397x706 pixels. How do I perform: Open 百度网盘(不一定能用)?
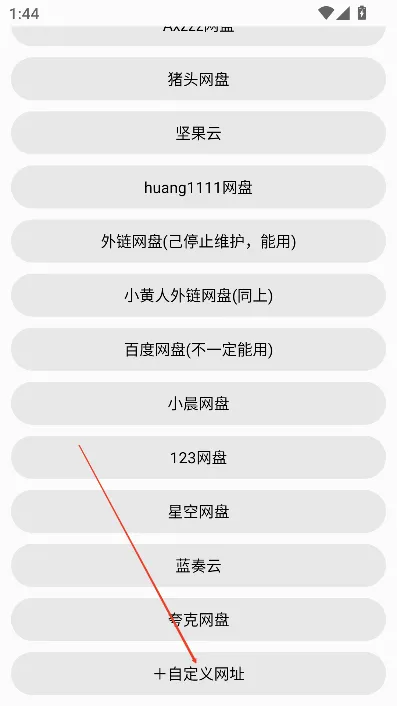(198, 349)
